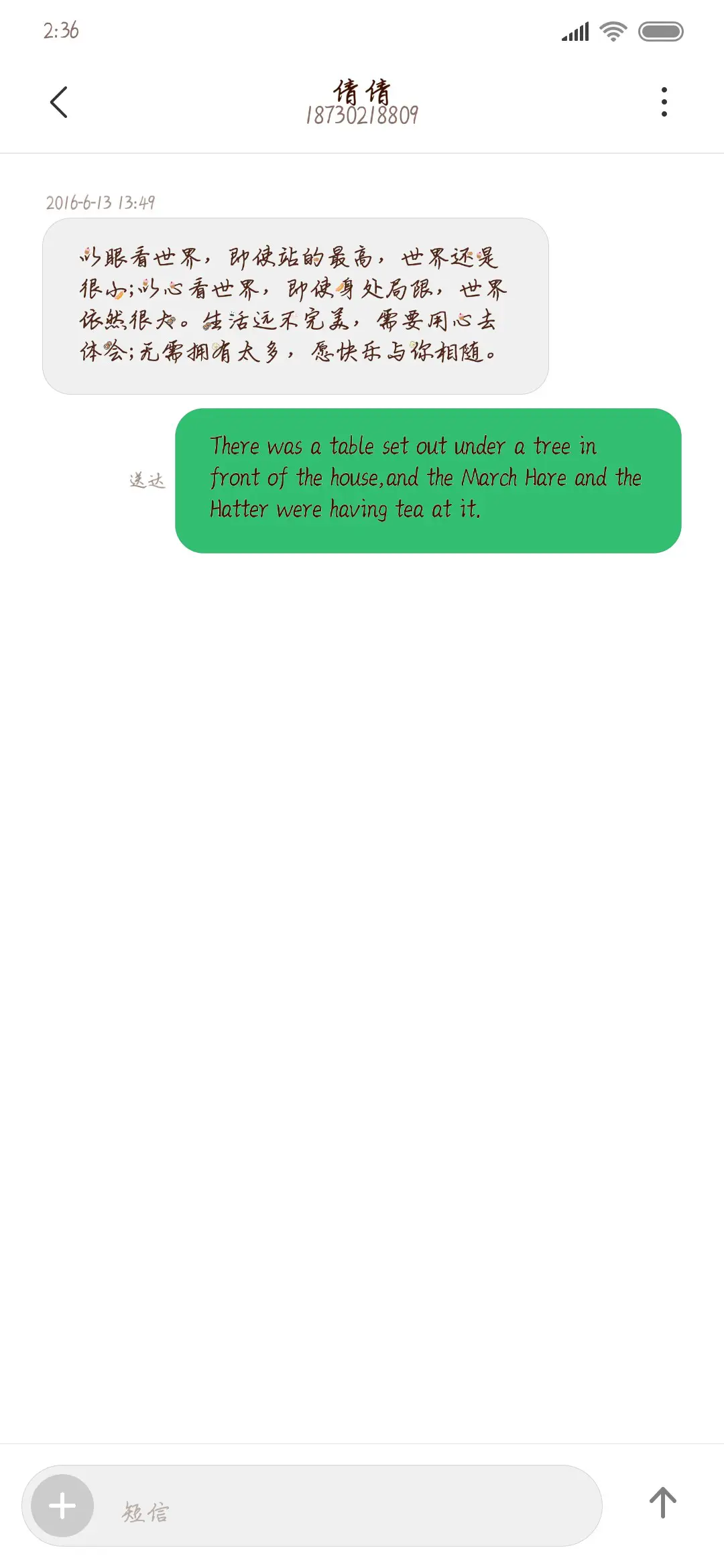Open the three-dot overflow menu
Image resolution: width=724 pixels, height=1568 pixels.
tap(664, 102)
